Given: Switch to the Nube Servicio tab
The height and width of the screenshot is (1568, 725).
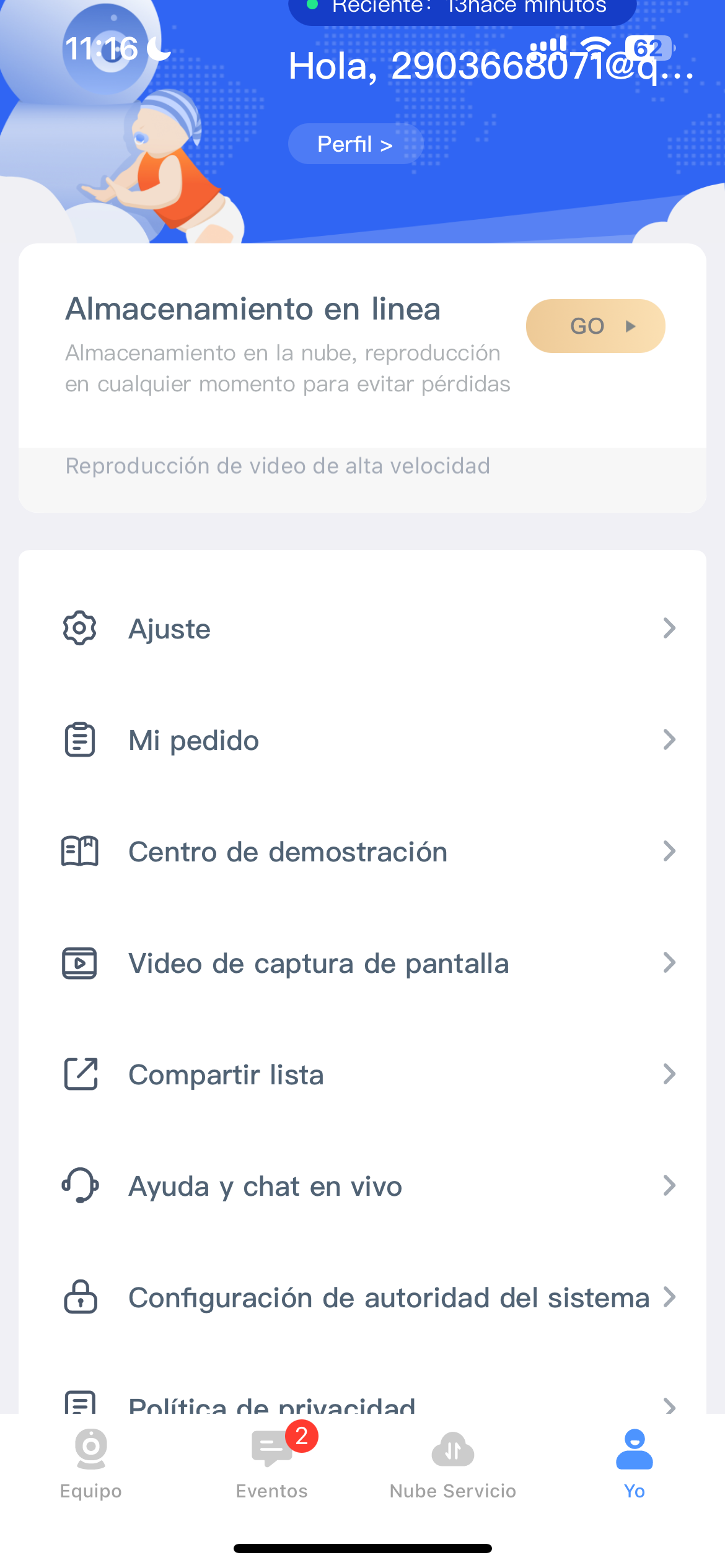Looking at the screenshot, I should tap(453, 1463).
